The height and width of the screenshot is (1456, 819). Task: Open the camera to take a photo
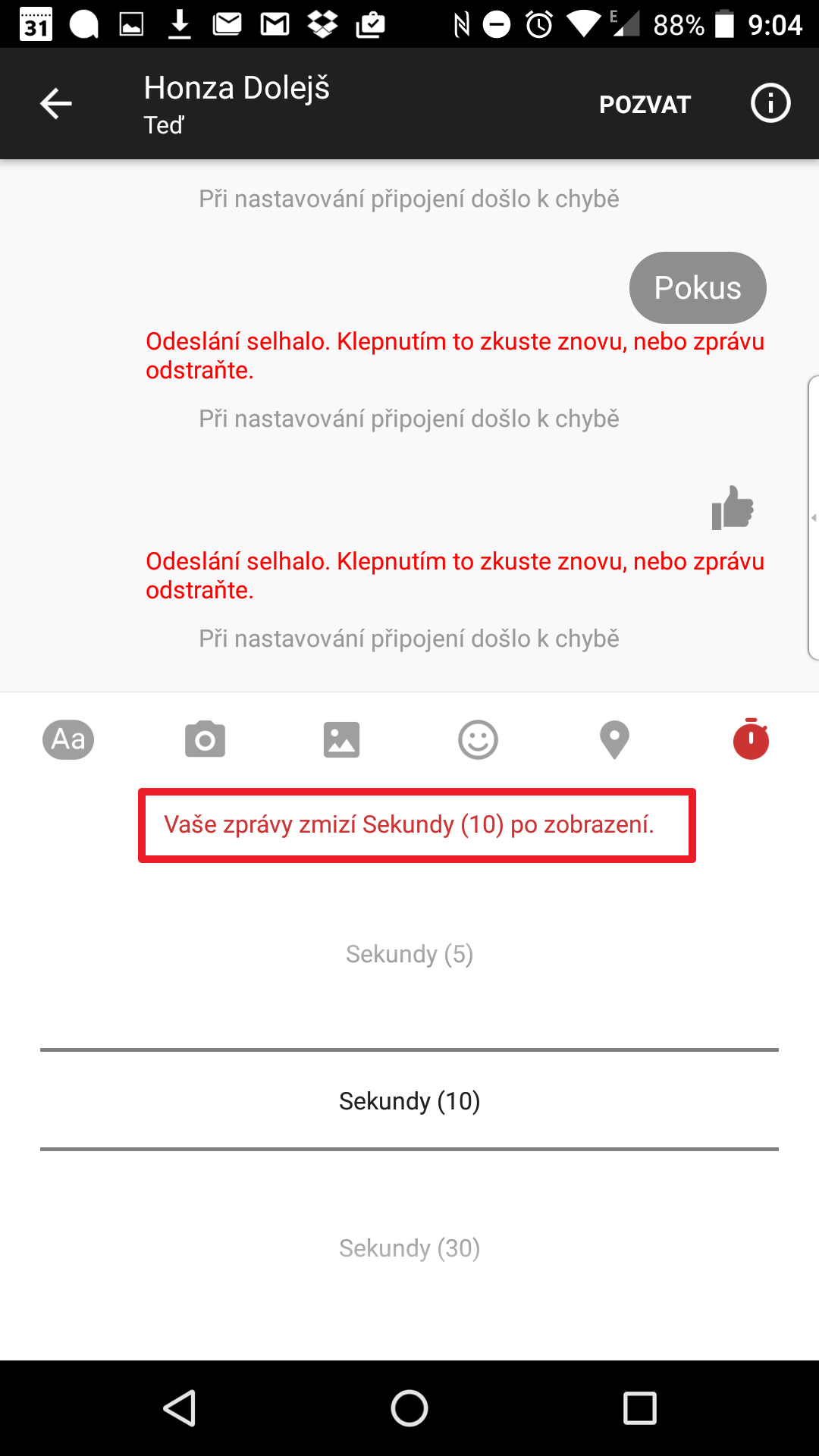click(x=205, y=739)
